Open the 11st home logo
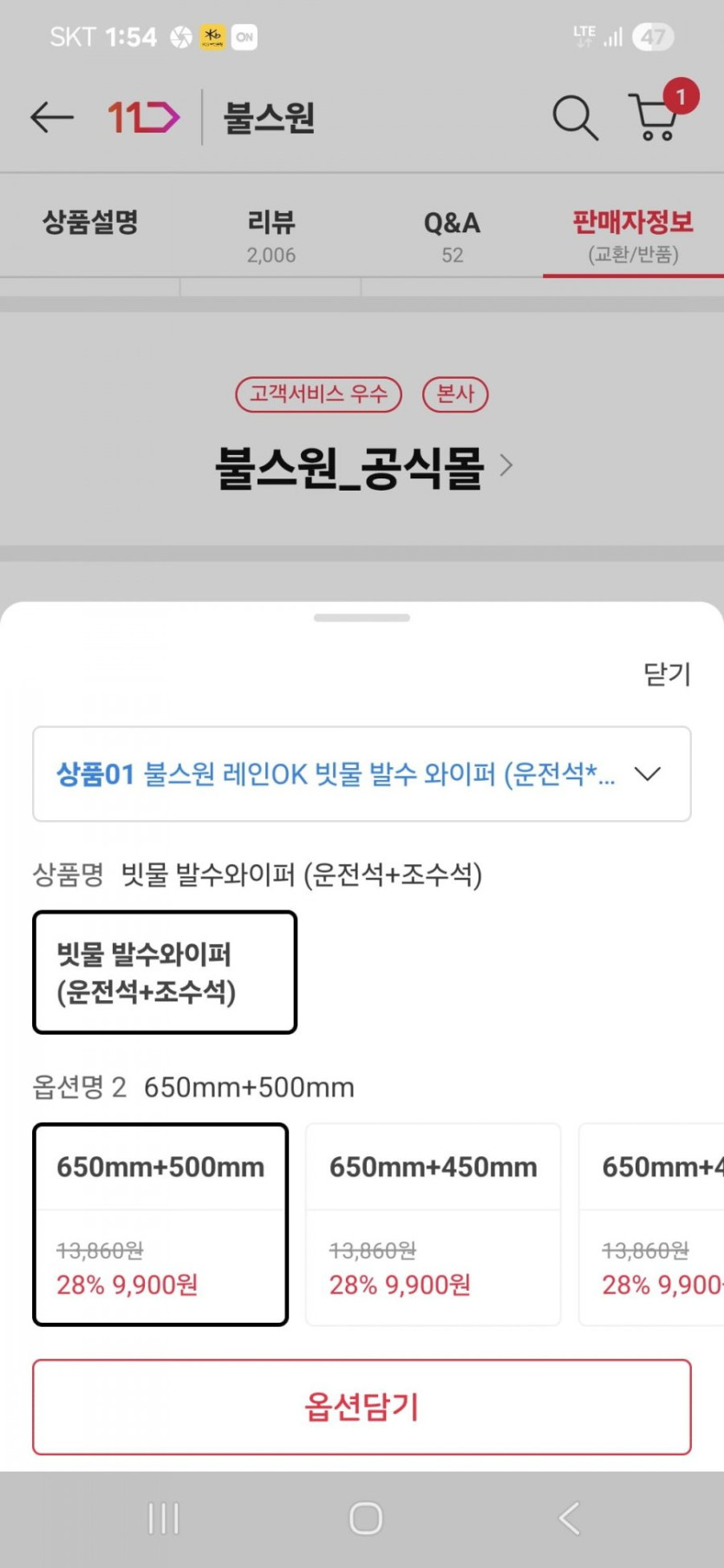Screen dimensions: 724x1568 143,117
